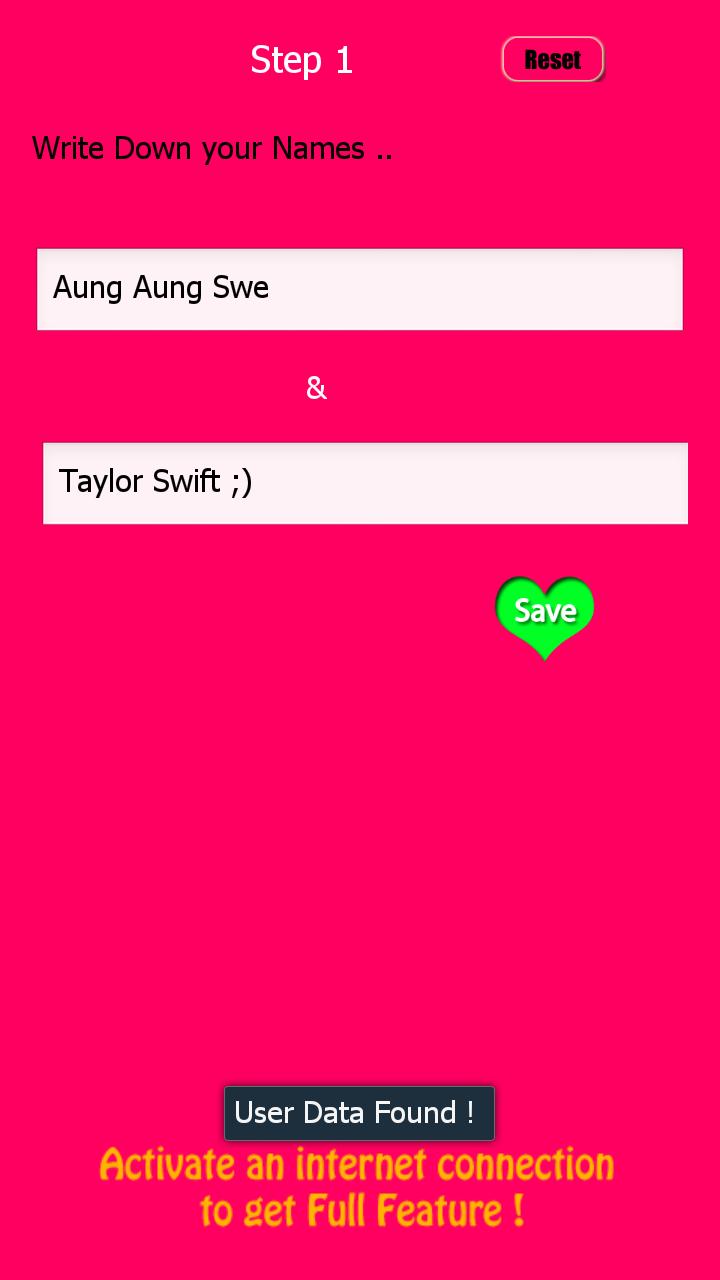Click the empty pink area below Save
This screenshot has height=1280, width=720.
(360, 850)
